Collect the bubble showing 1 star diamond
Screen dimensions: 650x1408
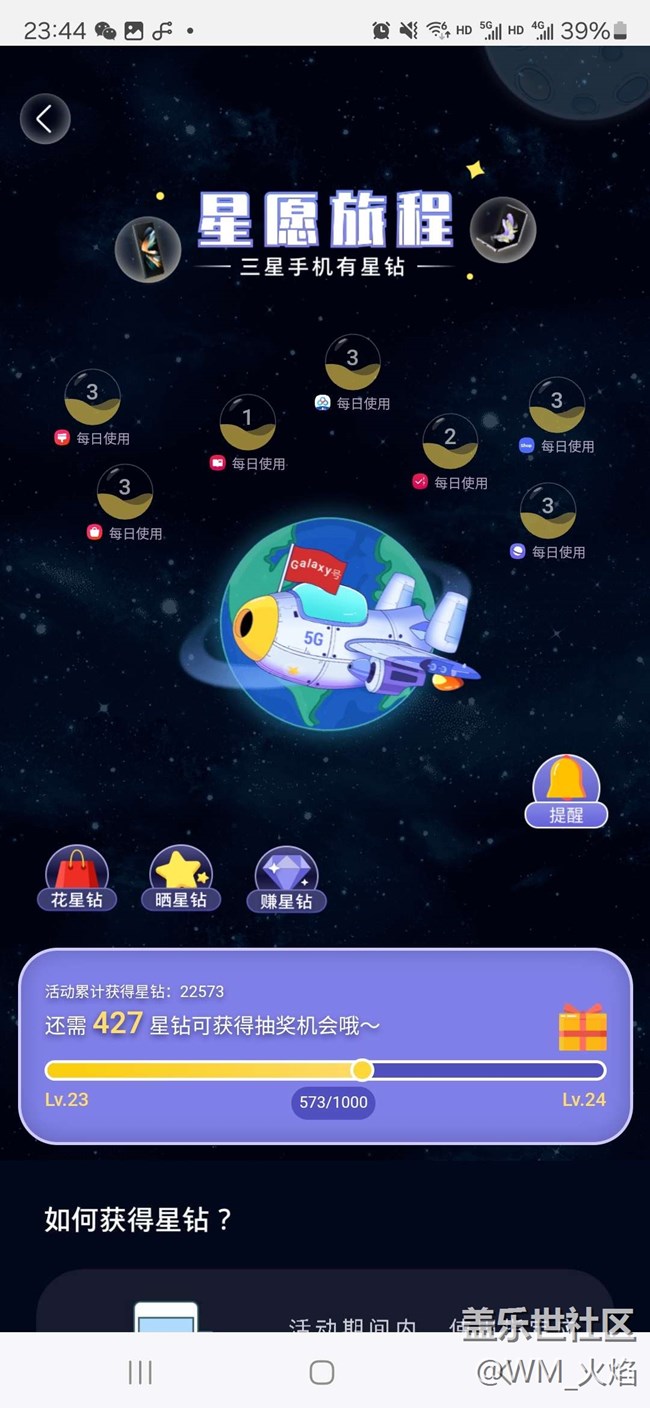click(x=248, y=423)
